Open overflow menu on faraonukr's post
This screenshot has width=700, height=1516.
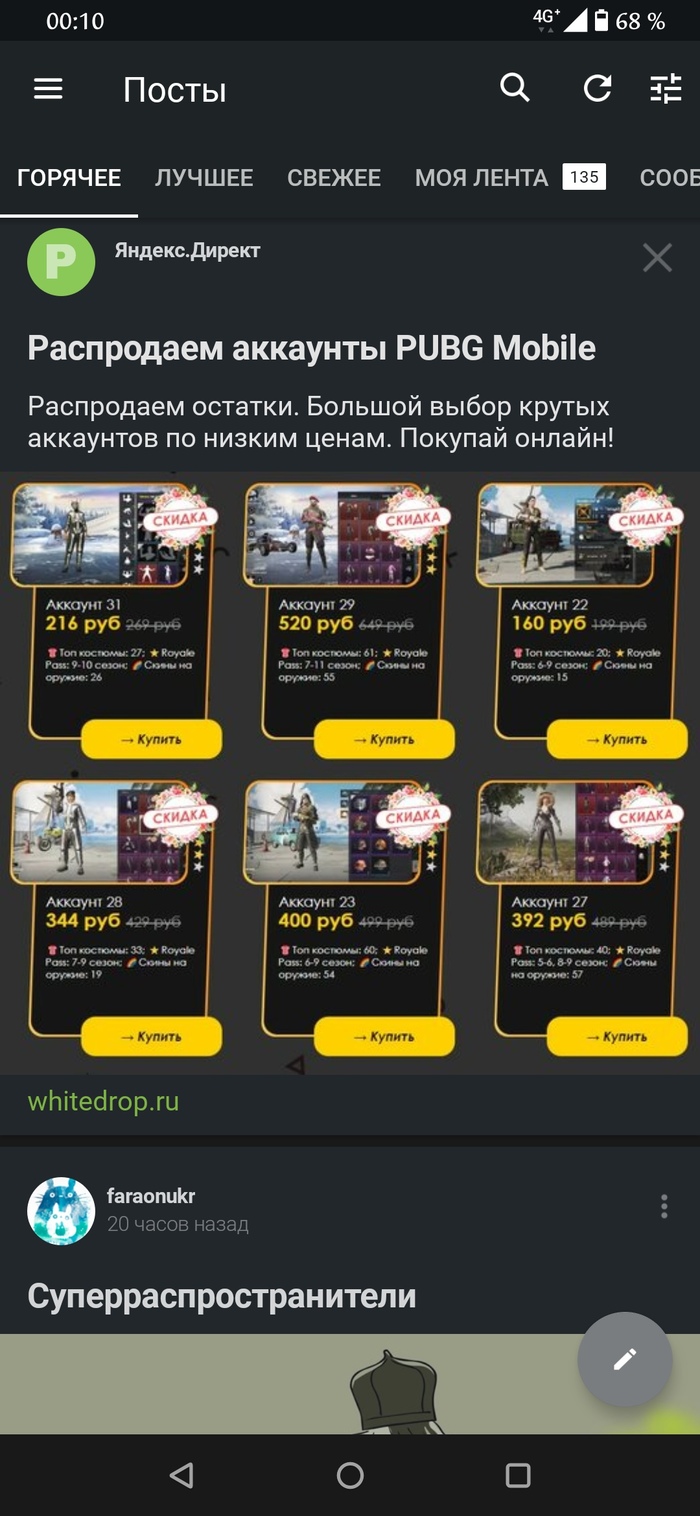(664, 1206)
